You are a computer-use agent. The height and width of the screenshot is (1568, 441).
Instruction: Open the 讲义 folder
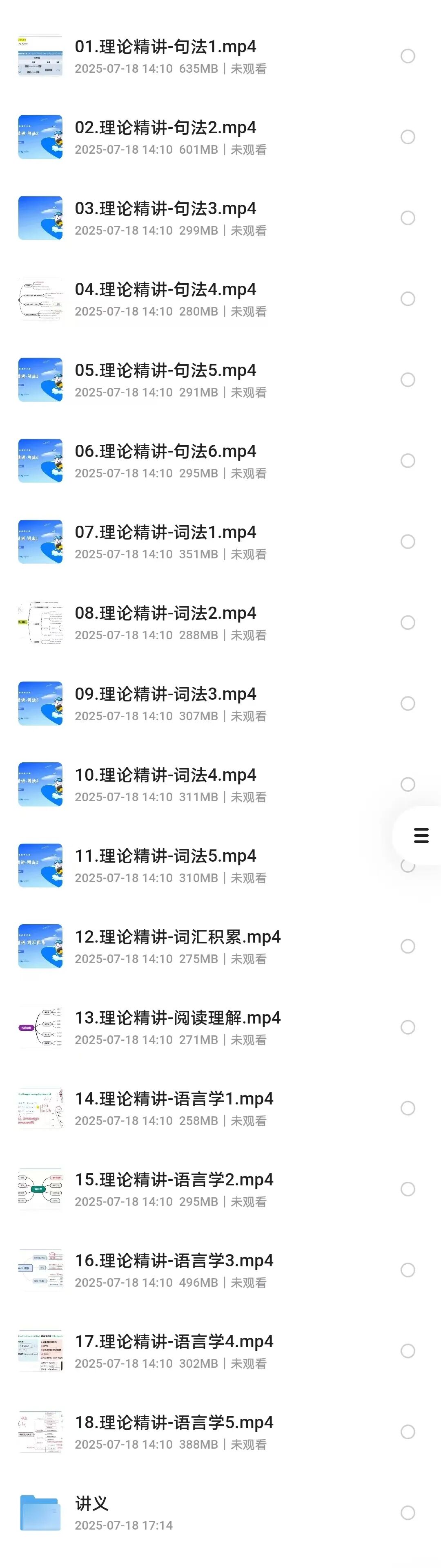(91, 1505)
